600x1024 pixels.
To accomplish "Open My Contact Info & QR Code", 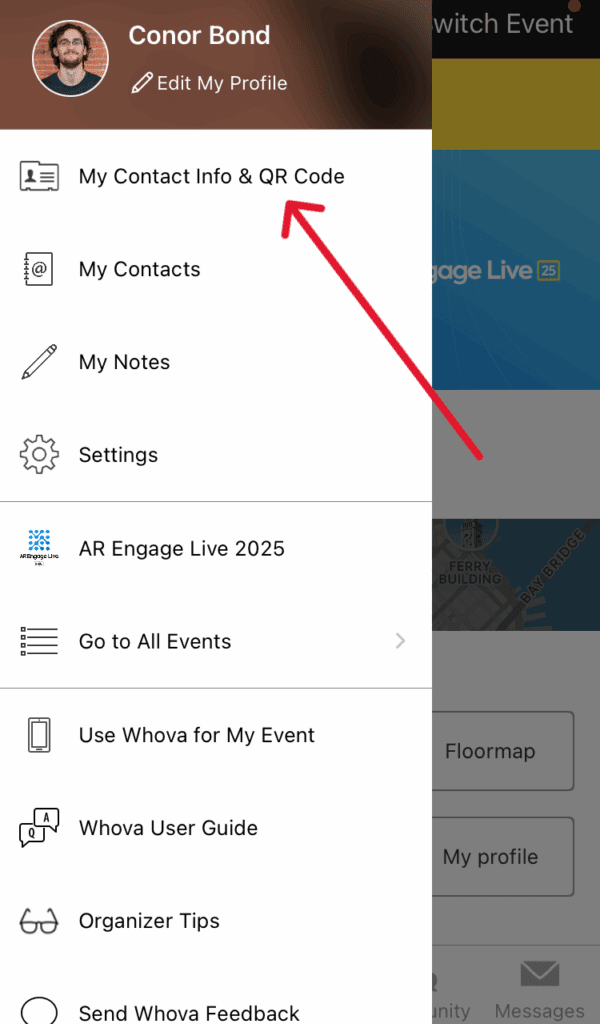I will click(x=211, y=176).
